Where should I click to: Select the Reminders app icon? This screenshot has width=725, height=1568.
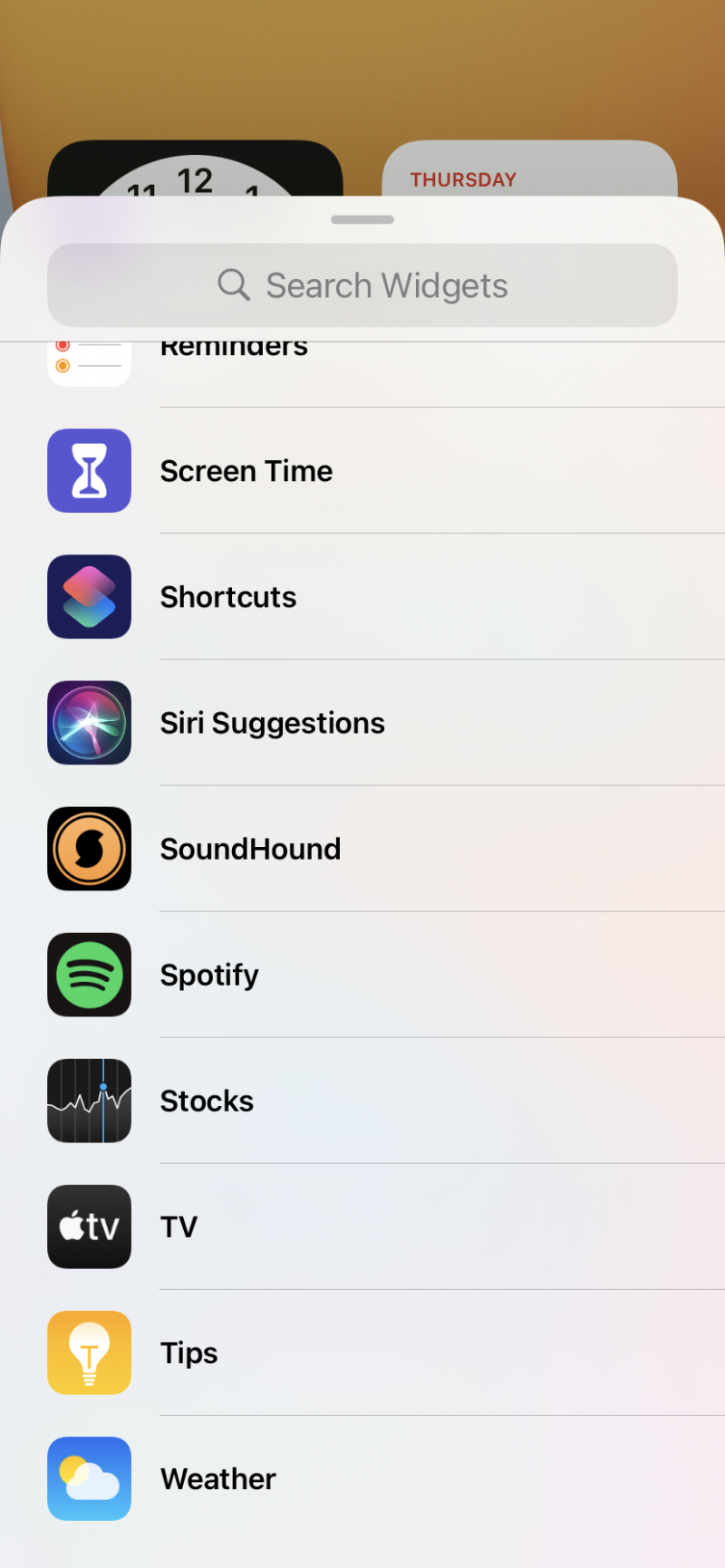(x=89, y=355)
